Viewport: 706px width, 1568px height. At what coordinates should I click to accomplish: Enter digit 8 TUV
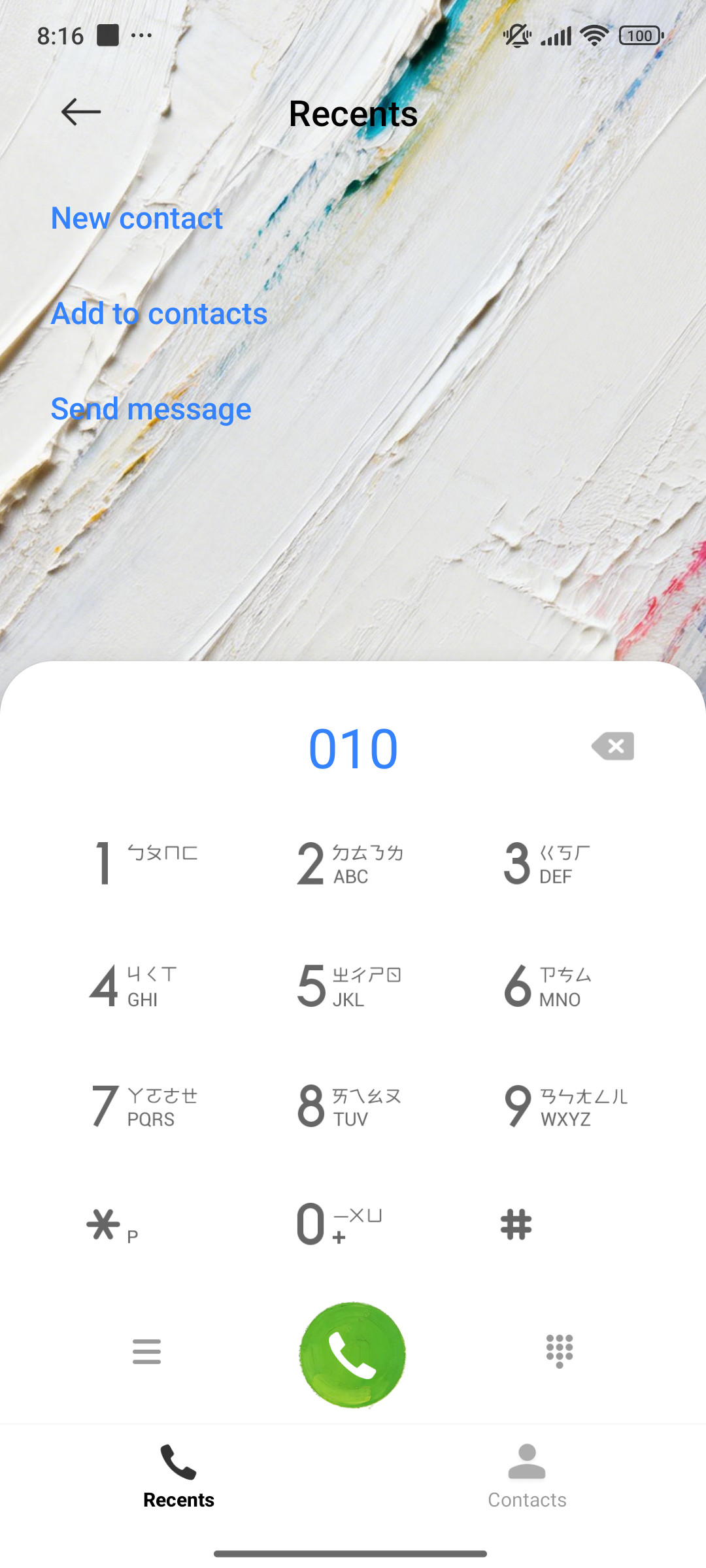pyautogui.click(x=349, y=1106)
